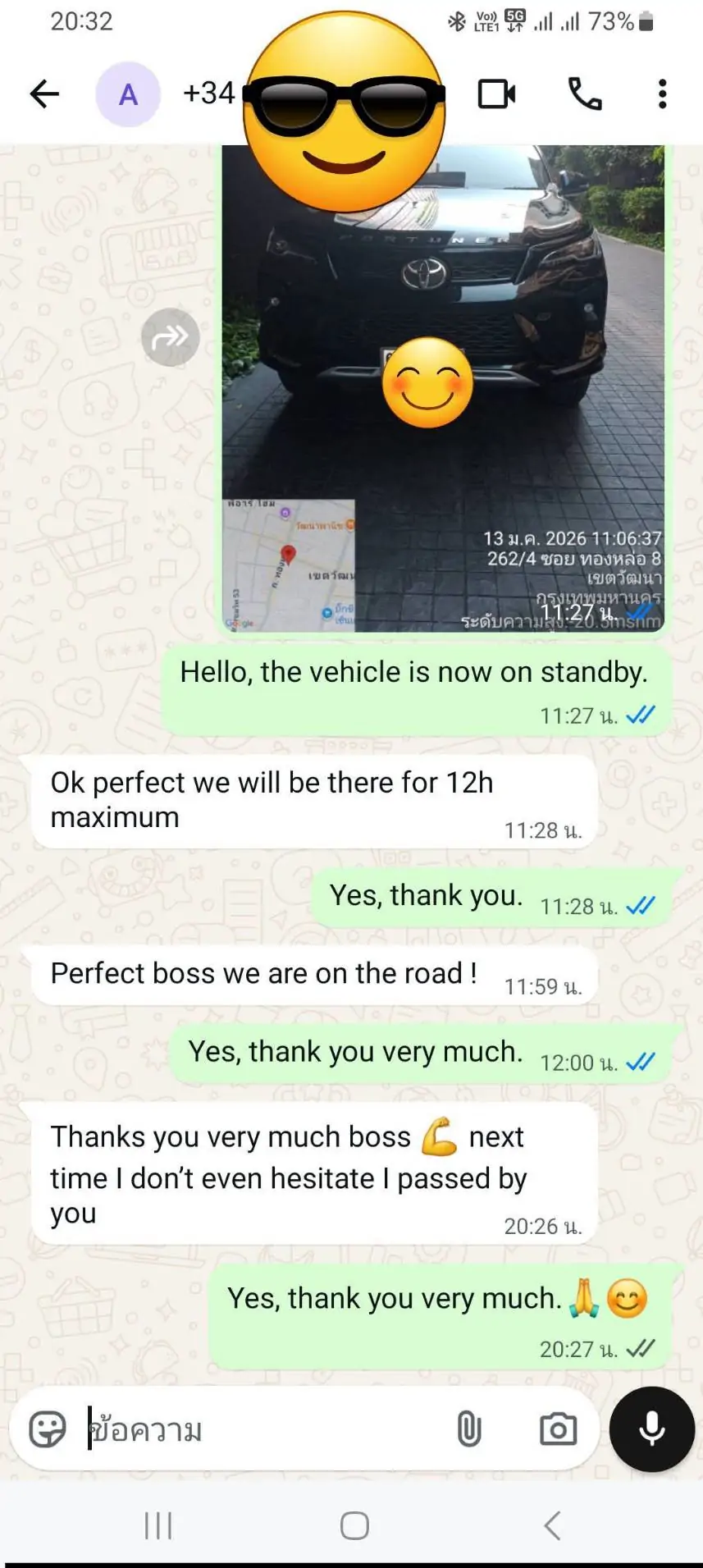Open the camera from message bar
This screenshot has height=1568, width=703.
(558, 1430)
